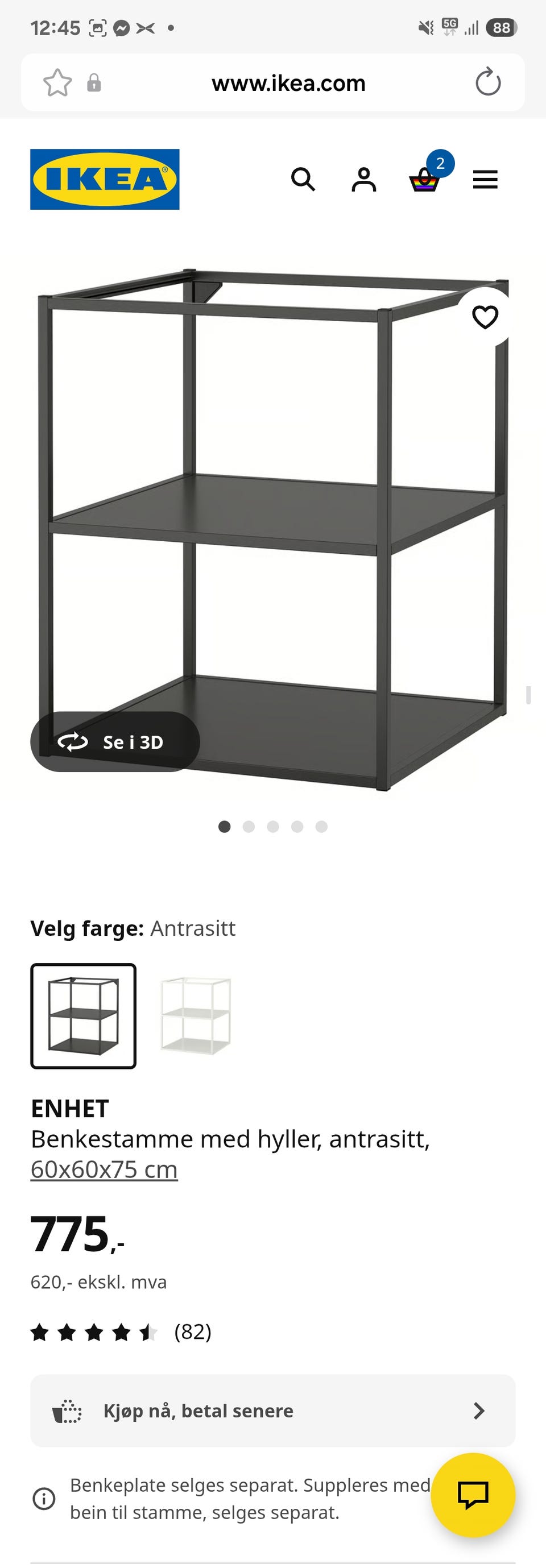The width and height of the screenshot is (546, 1568).
Task: Open the 82 customer reviews
Action: point(192,1331)
